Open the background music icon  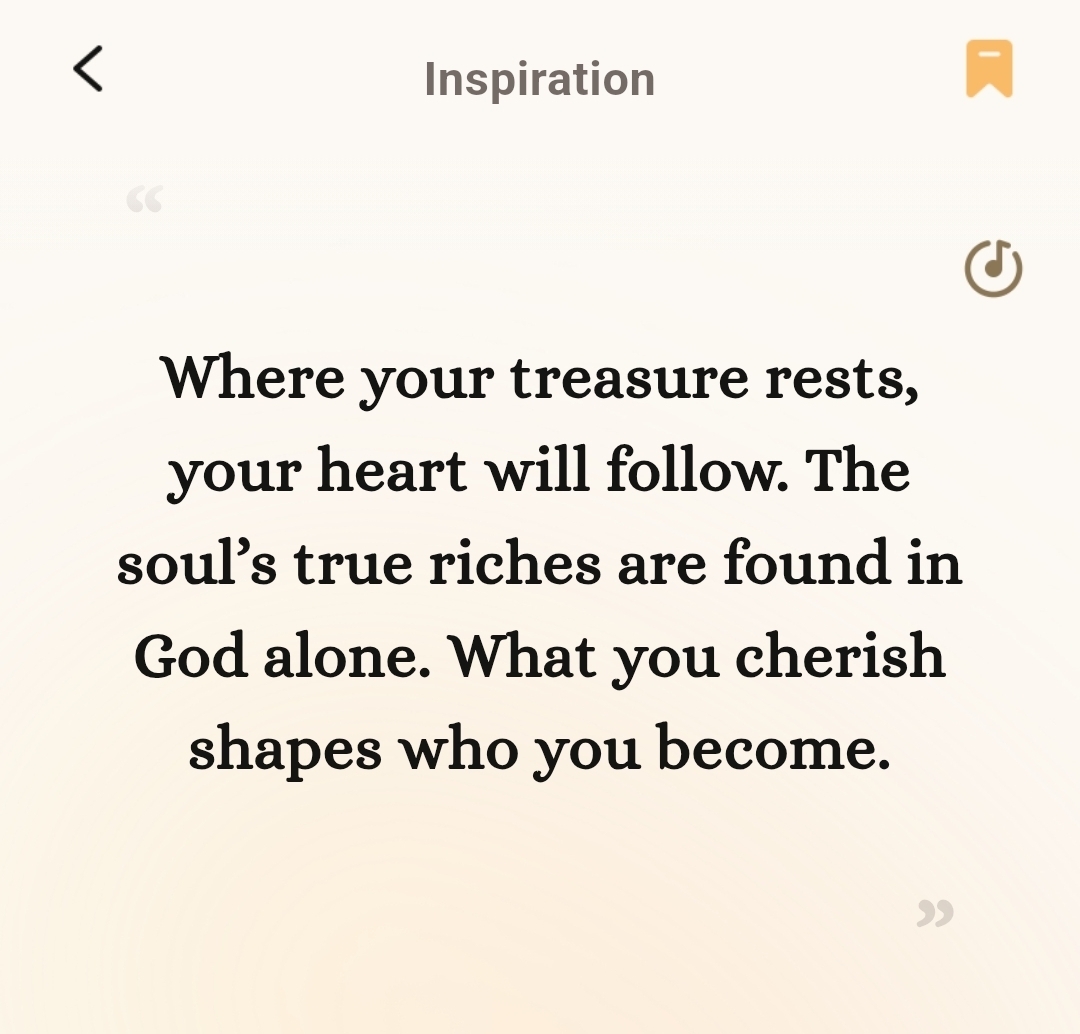point(992,268)
